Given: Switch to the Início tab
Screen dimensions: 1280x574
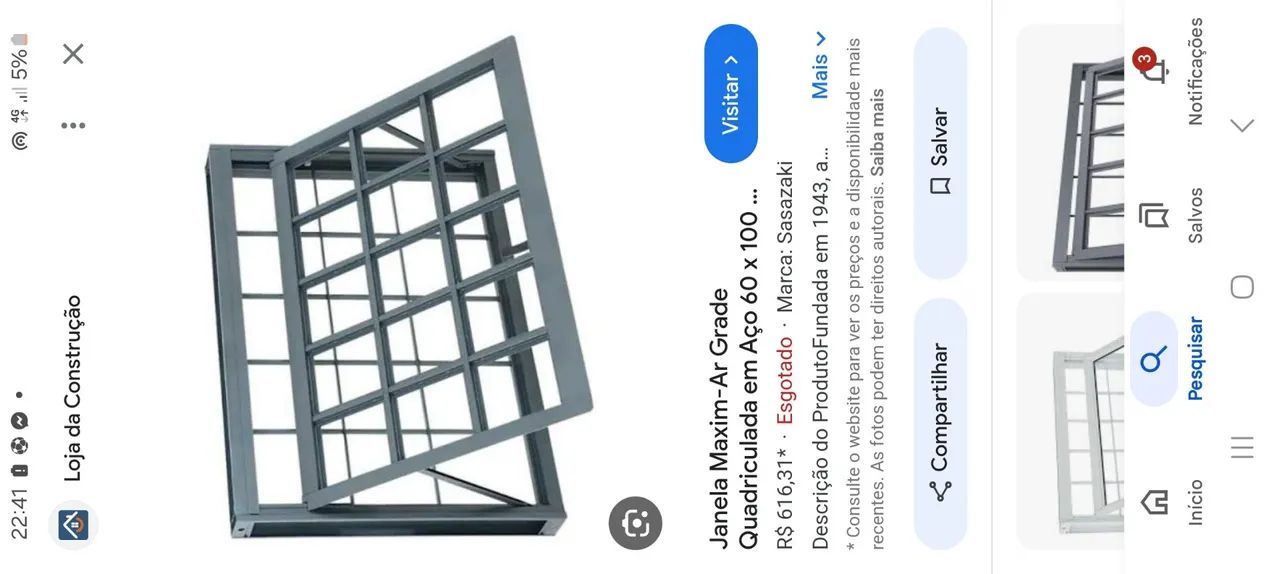Looking at the screenshot, I should pos(1172,502).
